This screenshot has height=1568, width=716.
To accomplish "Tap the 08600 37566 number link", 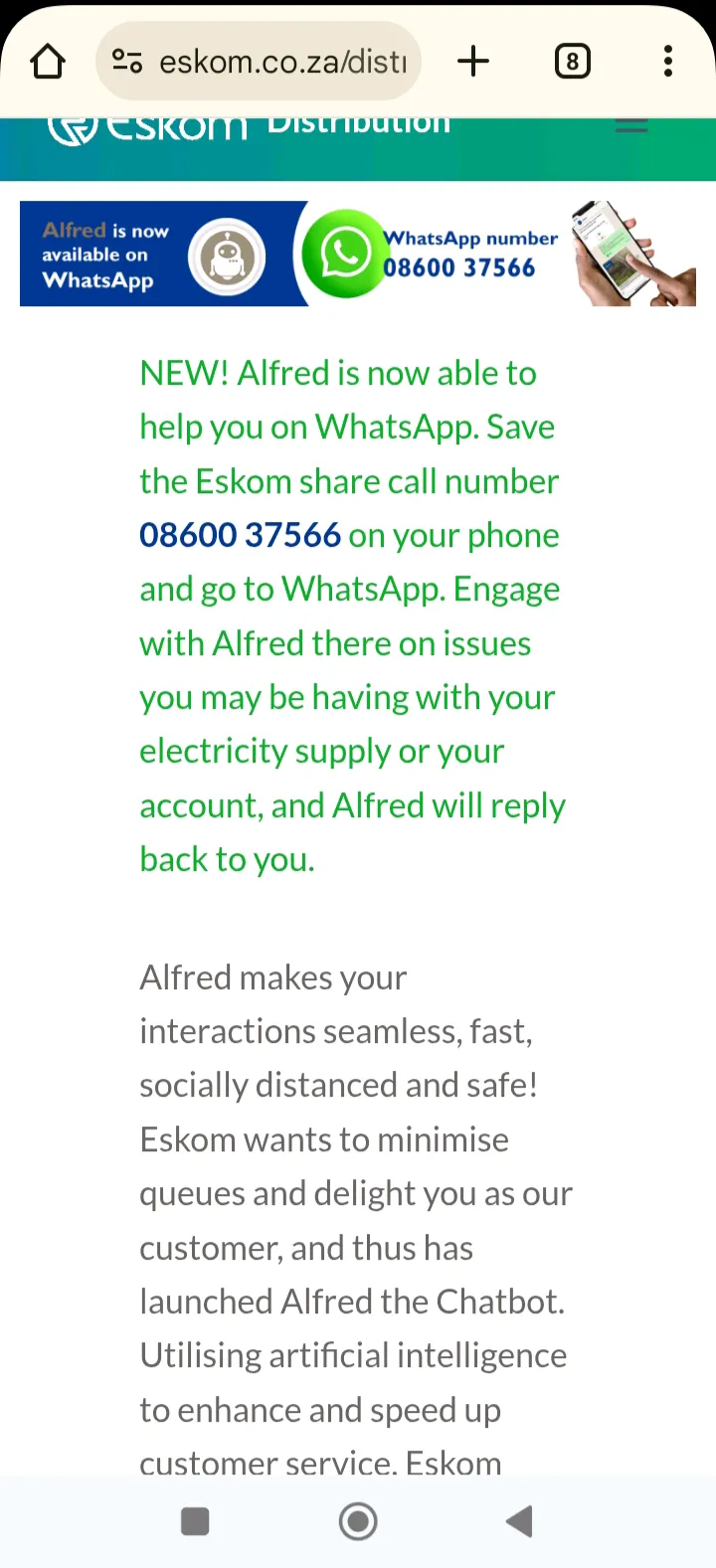I will (240, 535).
